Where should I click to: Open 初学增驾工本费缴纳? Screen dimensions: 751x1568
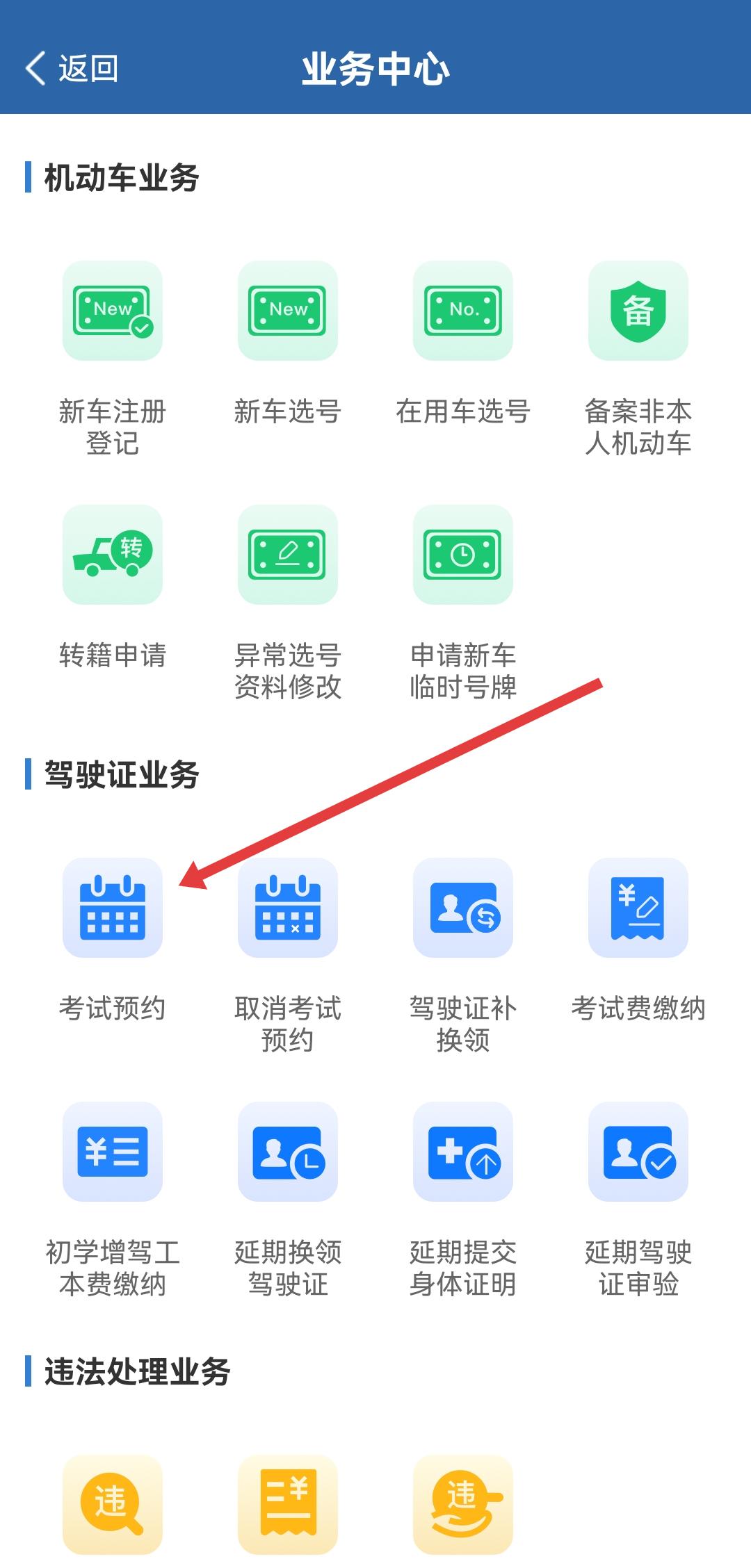pyautogui.click(x=113, y=1152)
